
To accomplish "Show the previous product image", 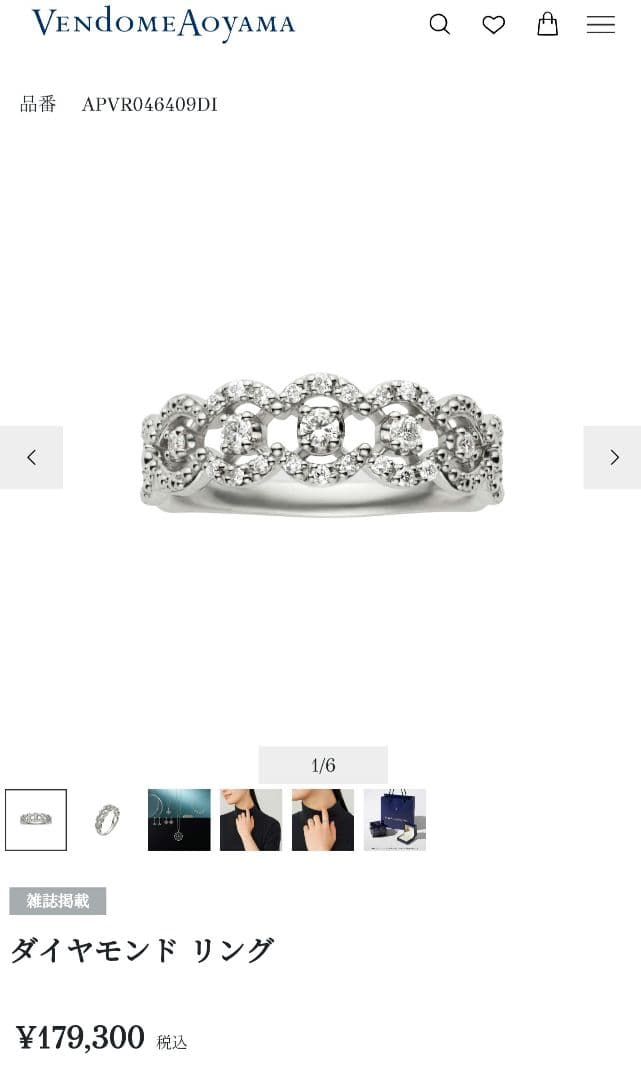I will pos(31,458).
